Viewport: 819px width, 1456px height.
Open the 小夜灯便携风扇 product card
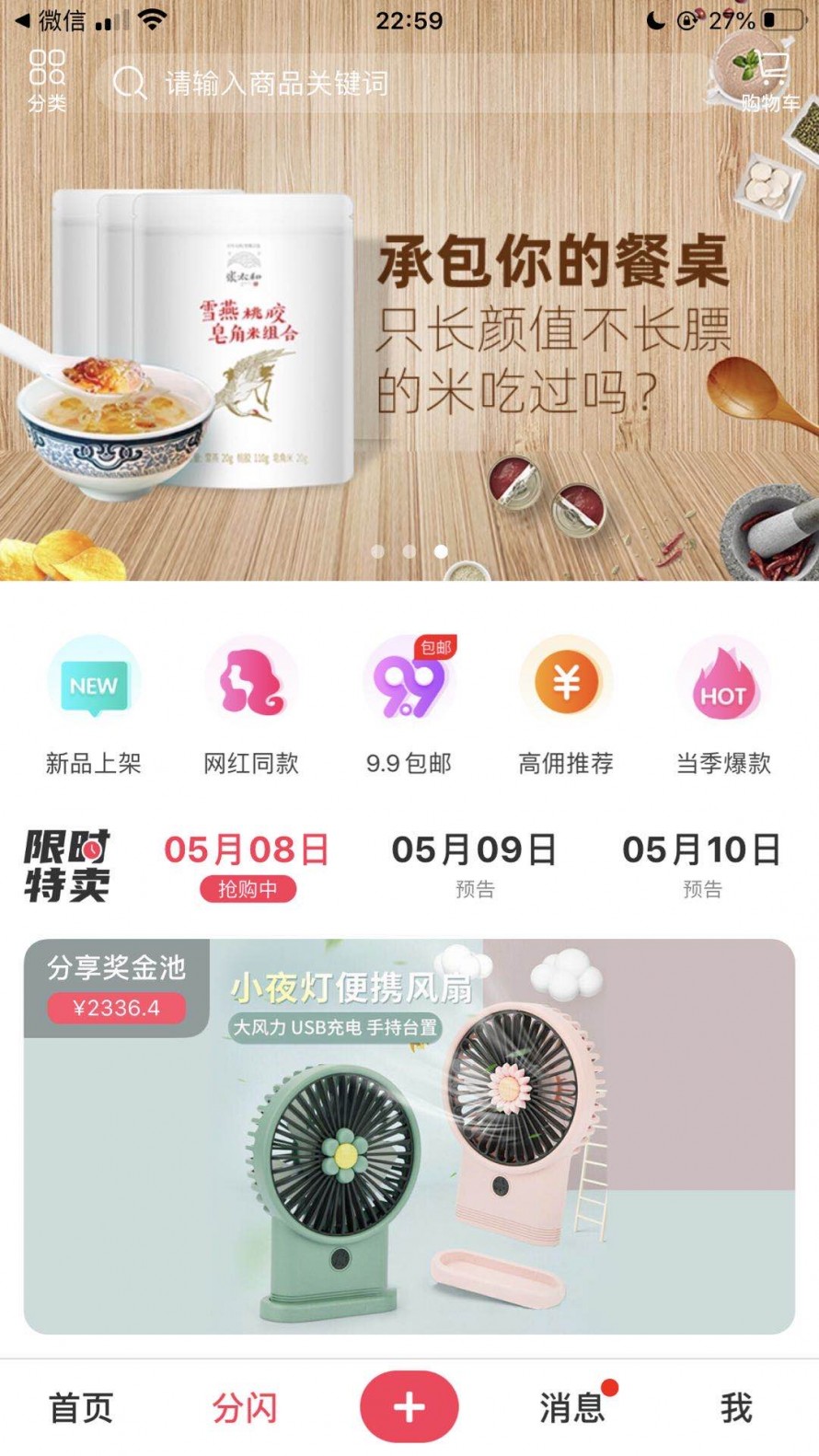tap(409, 1137)
